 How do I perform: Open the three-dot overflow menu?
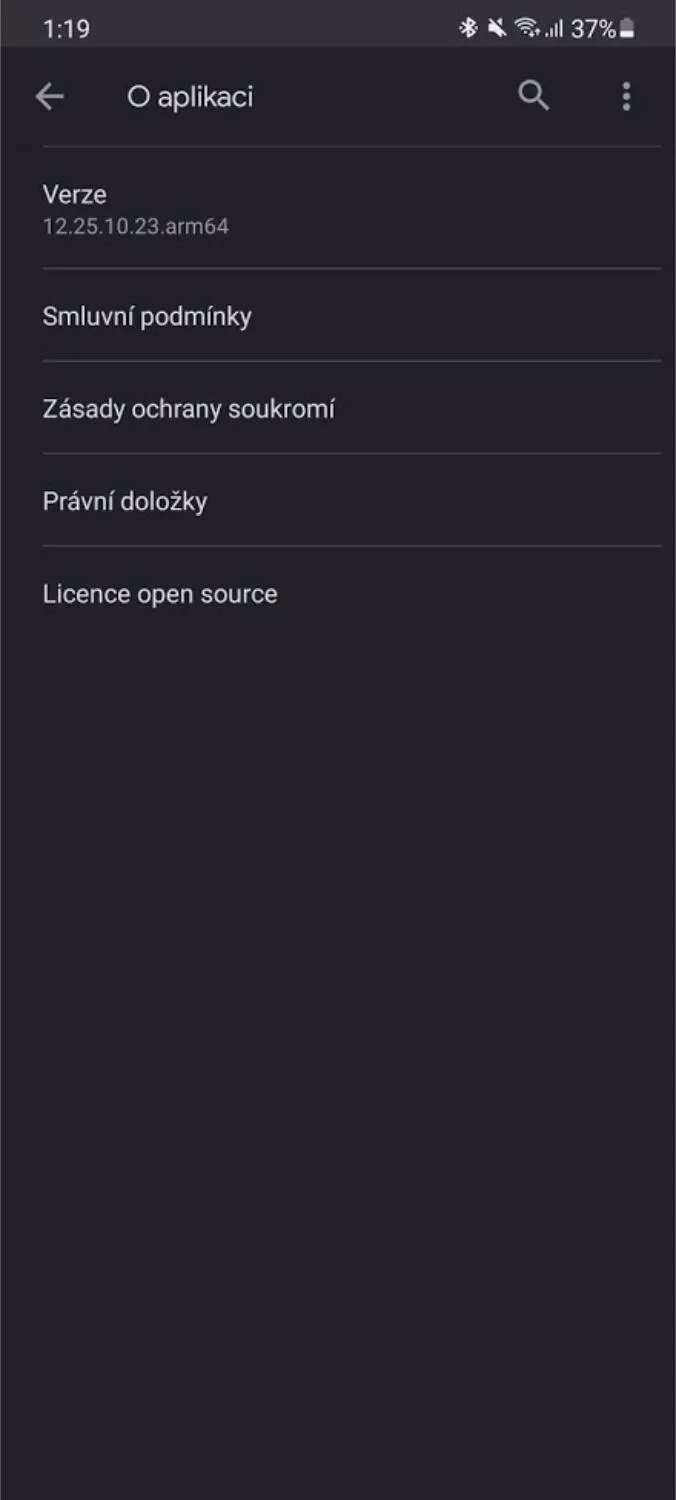click(x=626, y=96)
